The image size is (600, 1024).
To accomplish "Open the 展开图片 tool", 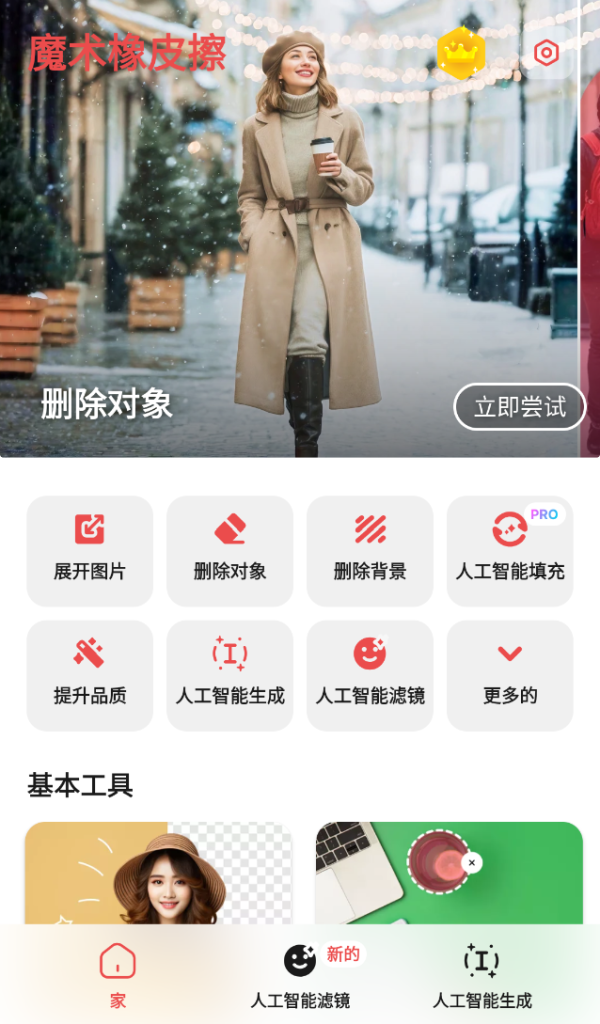I will (90, 550).
